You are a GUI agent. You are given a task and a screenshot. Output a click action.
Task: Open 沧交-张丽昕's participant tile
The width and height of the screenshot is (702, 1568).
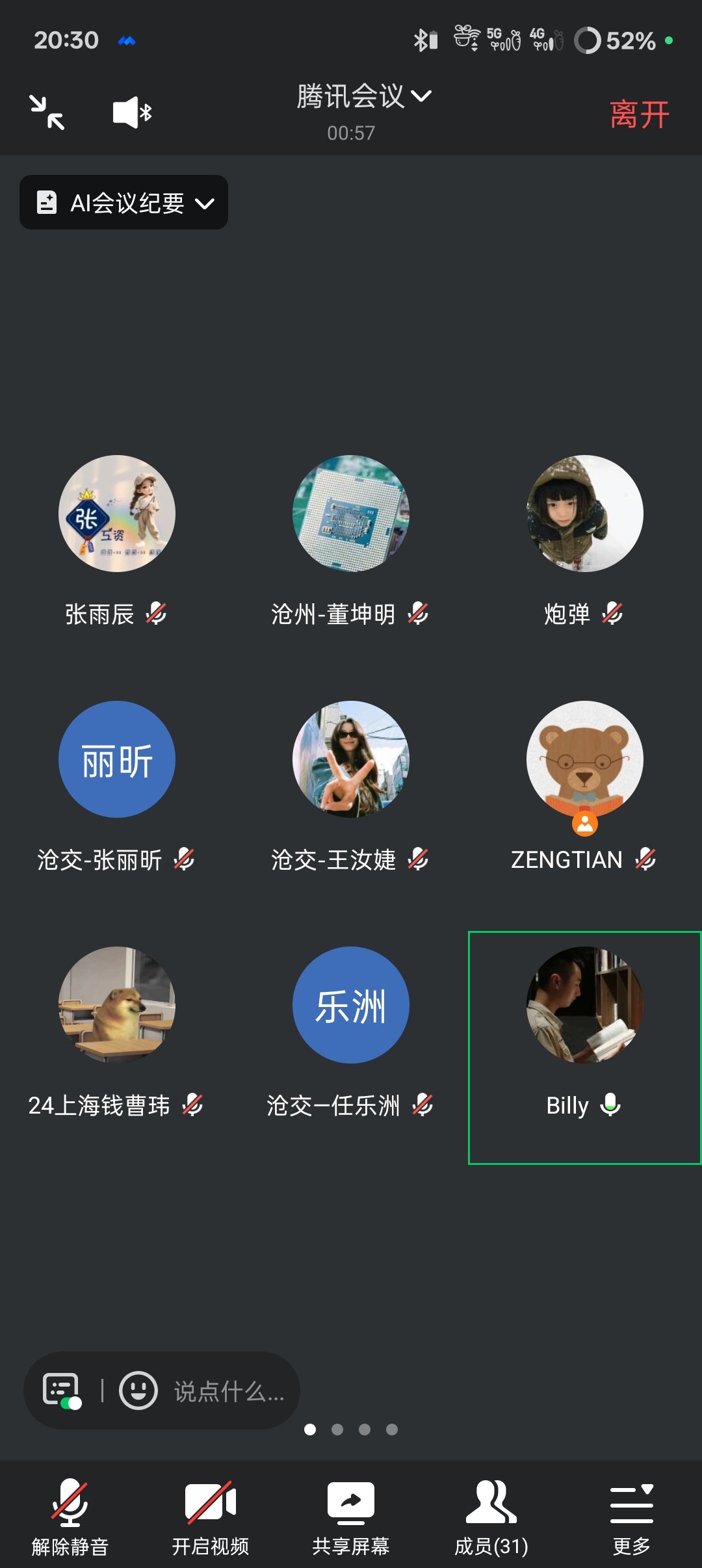(117, 759)
